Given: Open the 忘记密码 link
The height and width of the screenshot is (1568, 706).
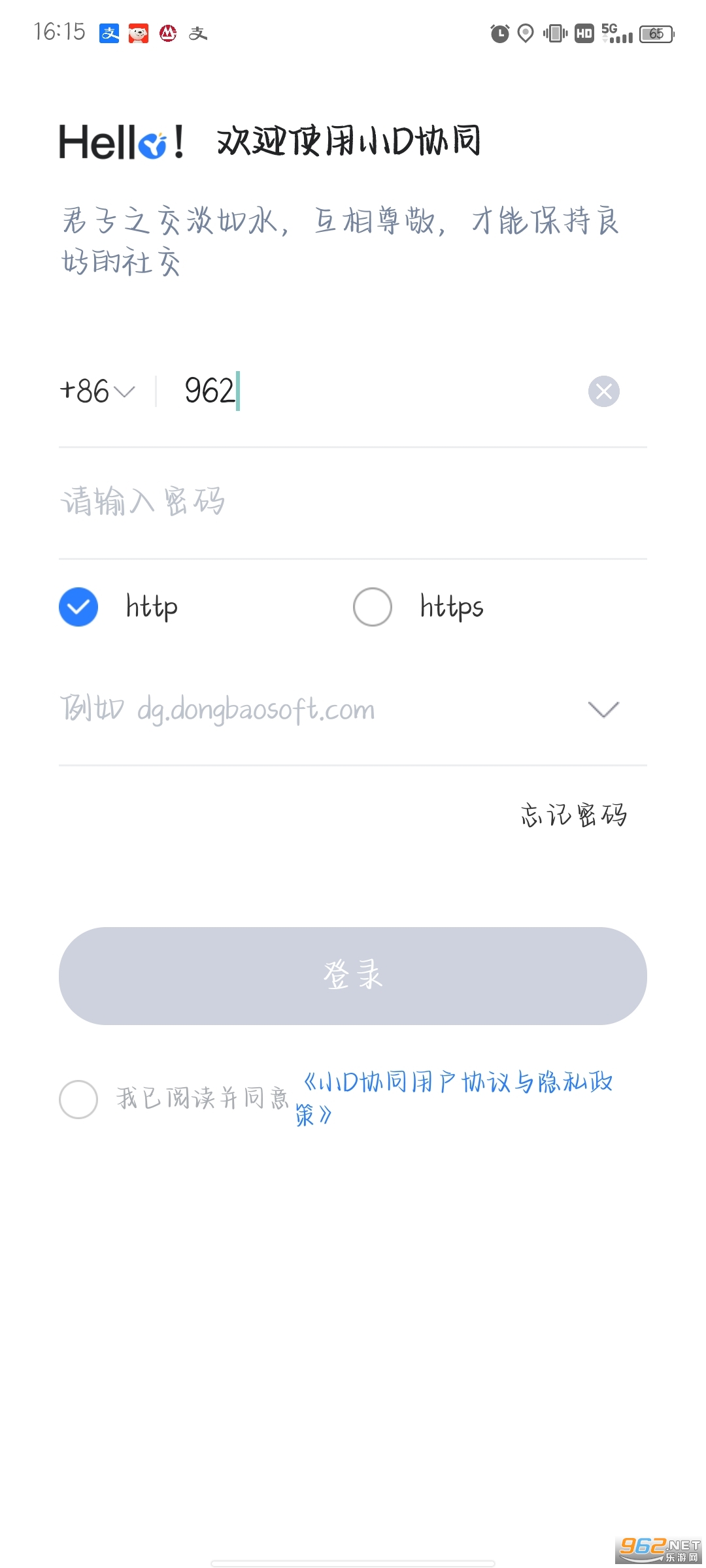Looking at the screenshot, I should [574, 815].
